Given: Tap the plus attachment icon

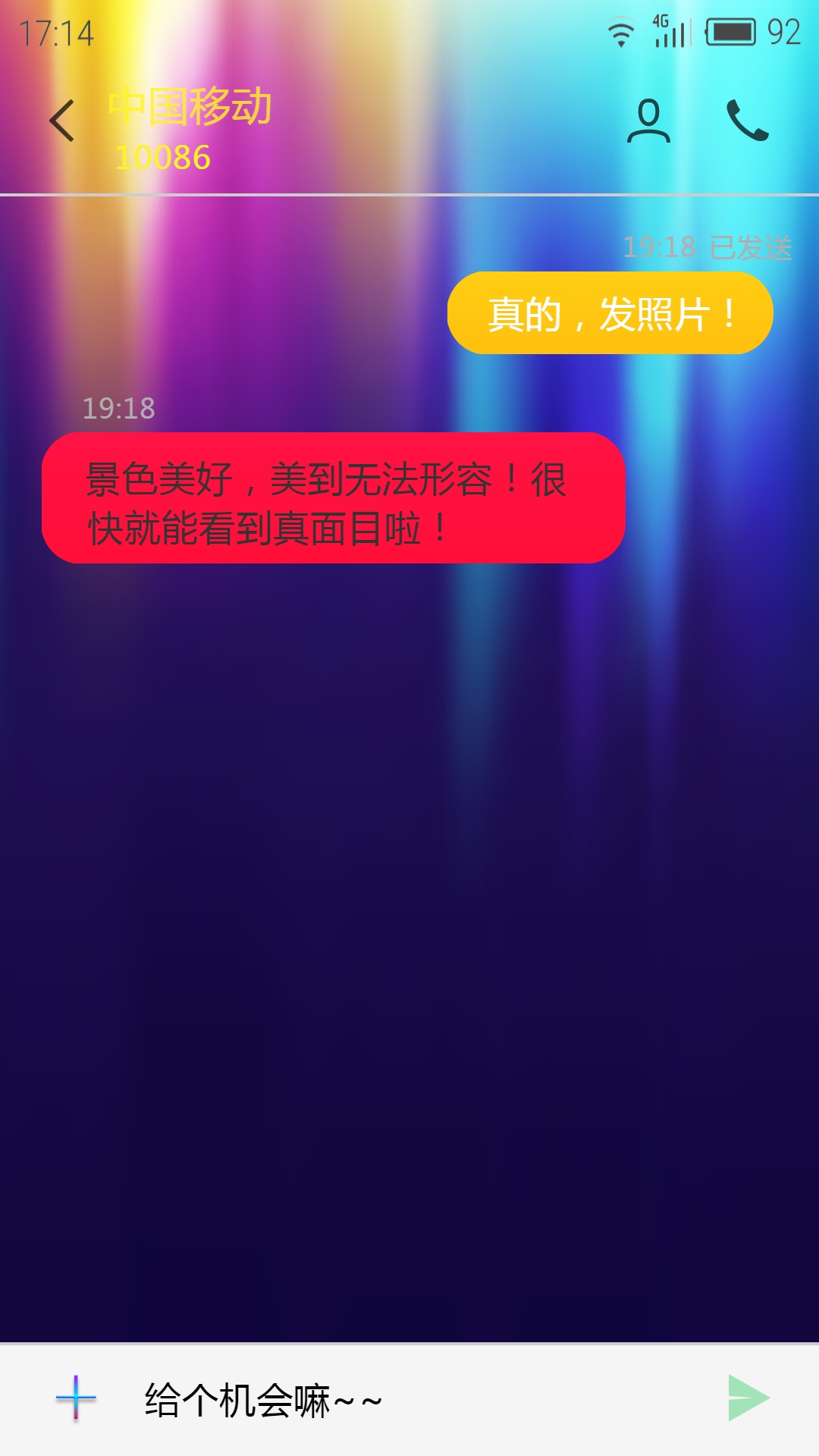Looking at the screenshot, I should tap(76, 1397).
